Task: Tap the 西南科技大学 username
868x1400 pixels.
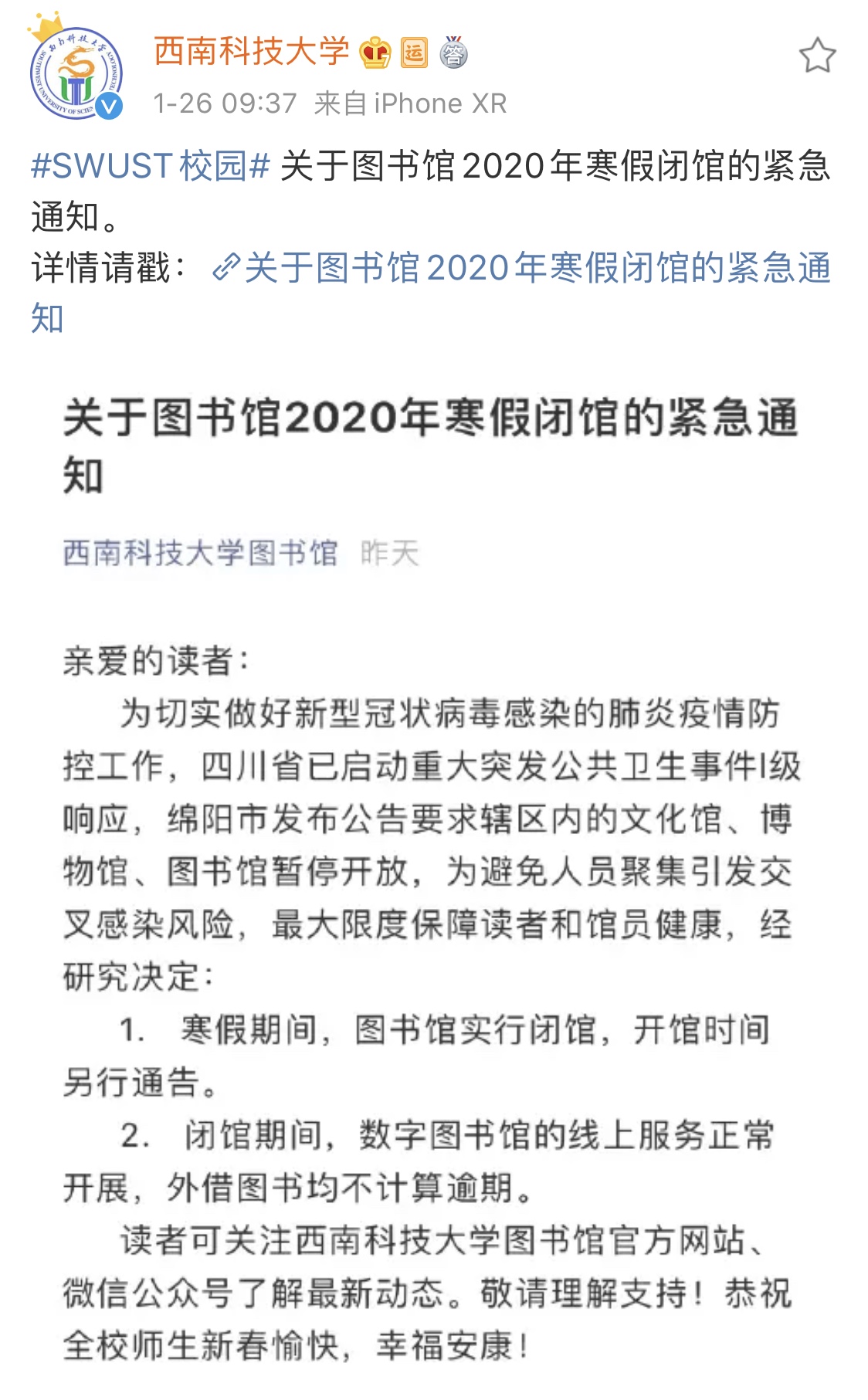Action: pos(252,52)
